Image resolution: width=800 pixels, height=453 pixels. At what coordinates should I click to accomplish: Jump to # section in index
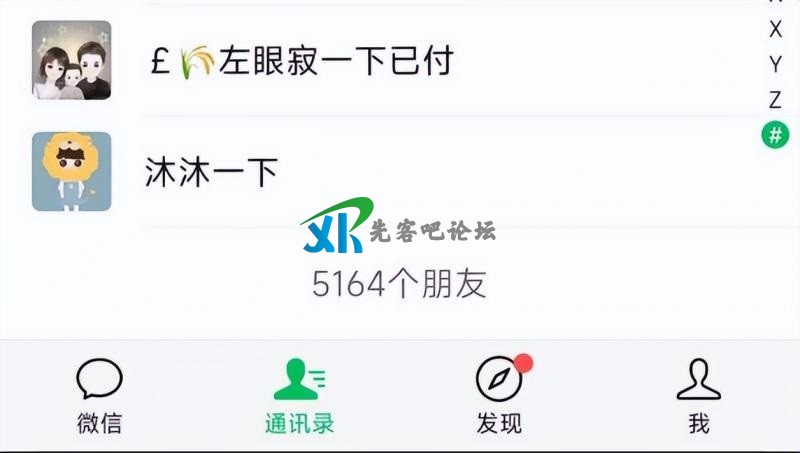(x=775, y=134)
